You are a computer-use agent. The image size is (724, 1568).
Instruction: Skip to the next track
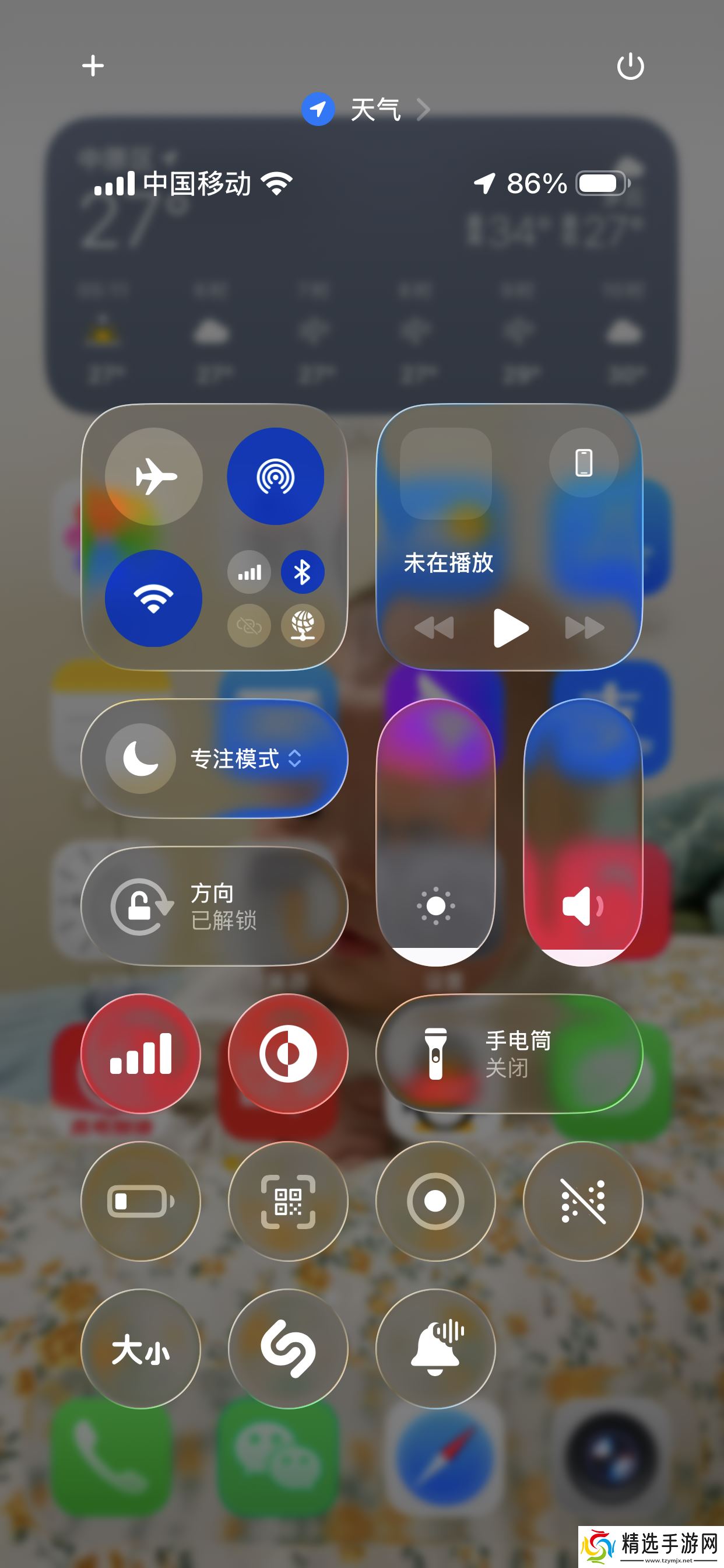[584, 628]
